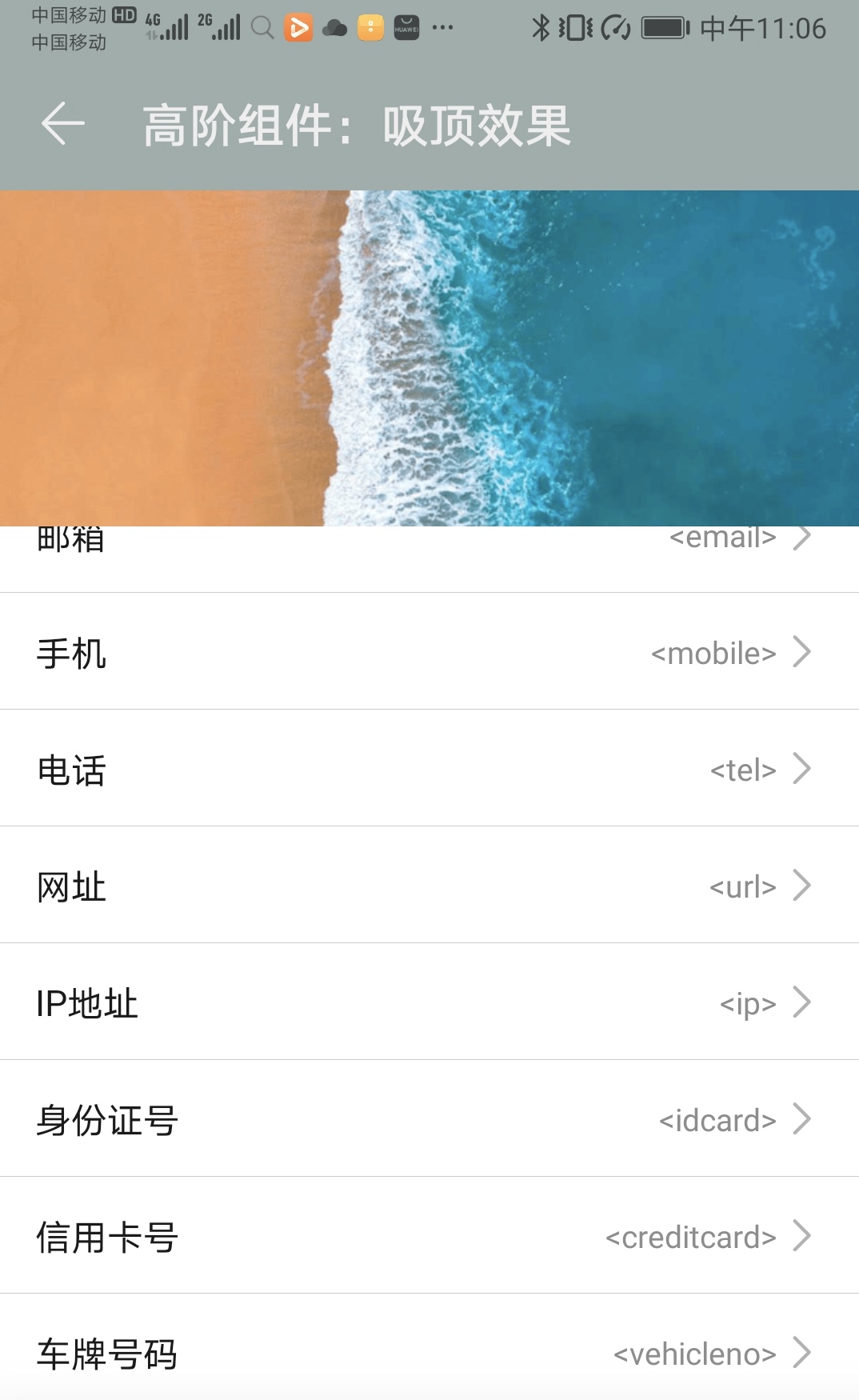Open the 身份证号 idcard row
Screen dimensions: 859x1400
(x=429, y=1119)
